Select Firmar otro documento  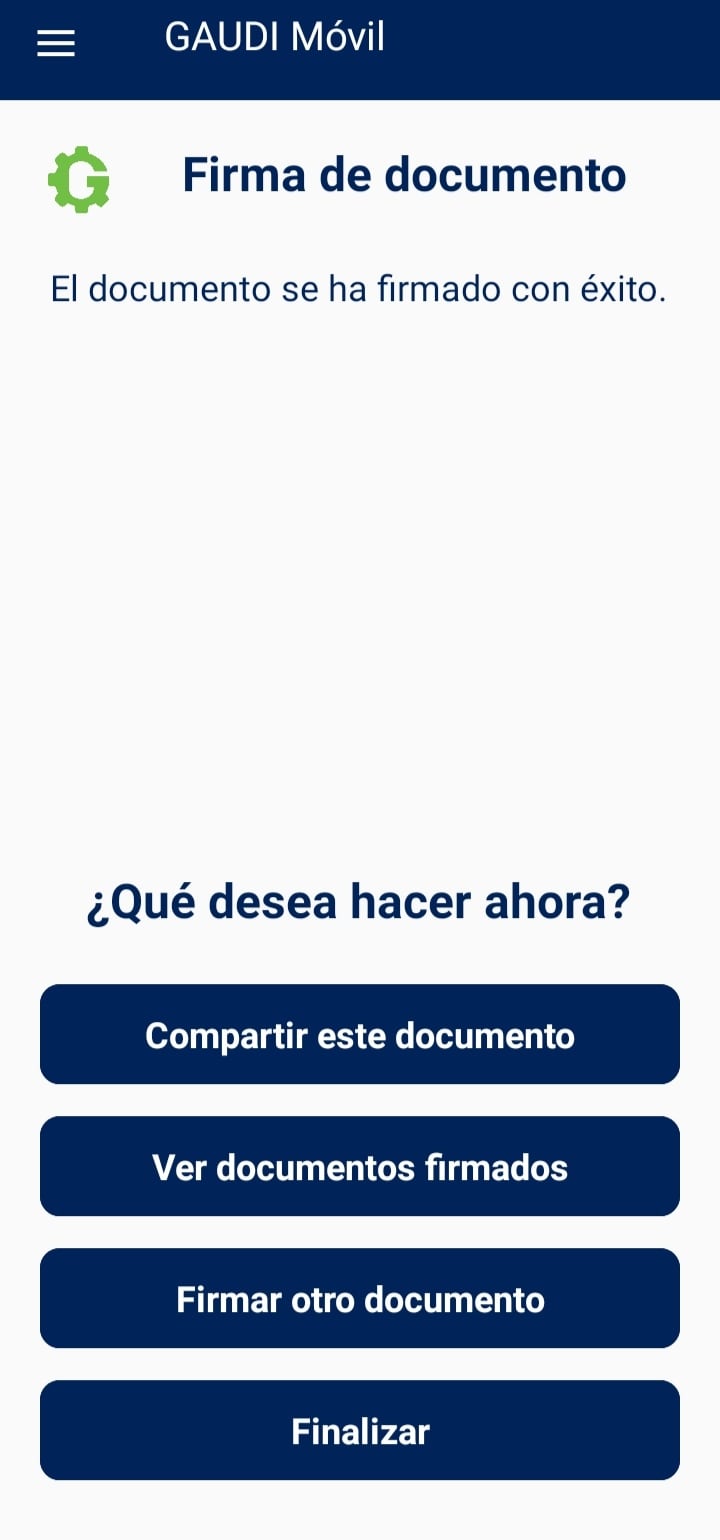pos(360,1298)
